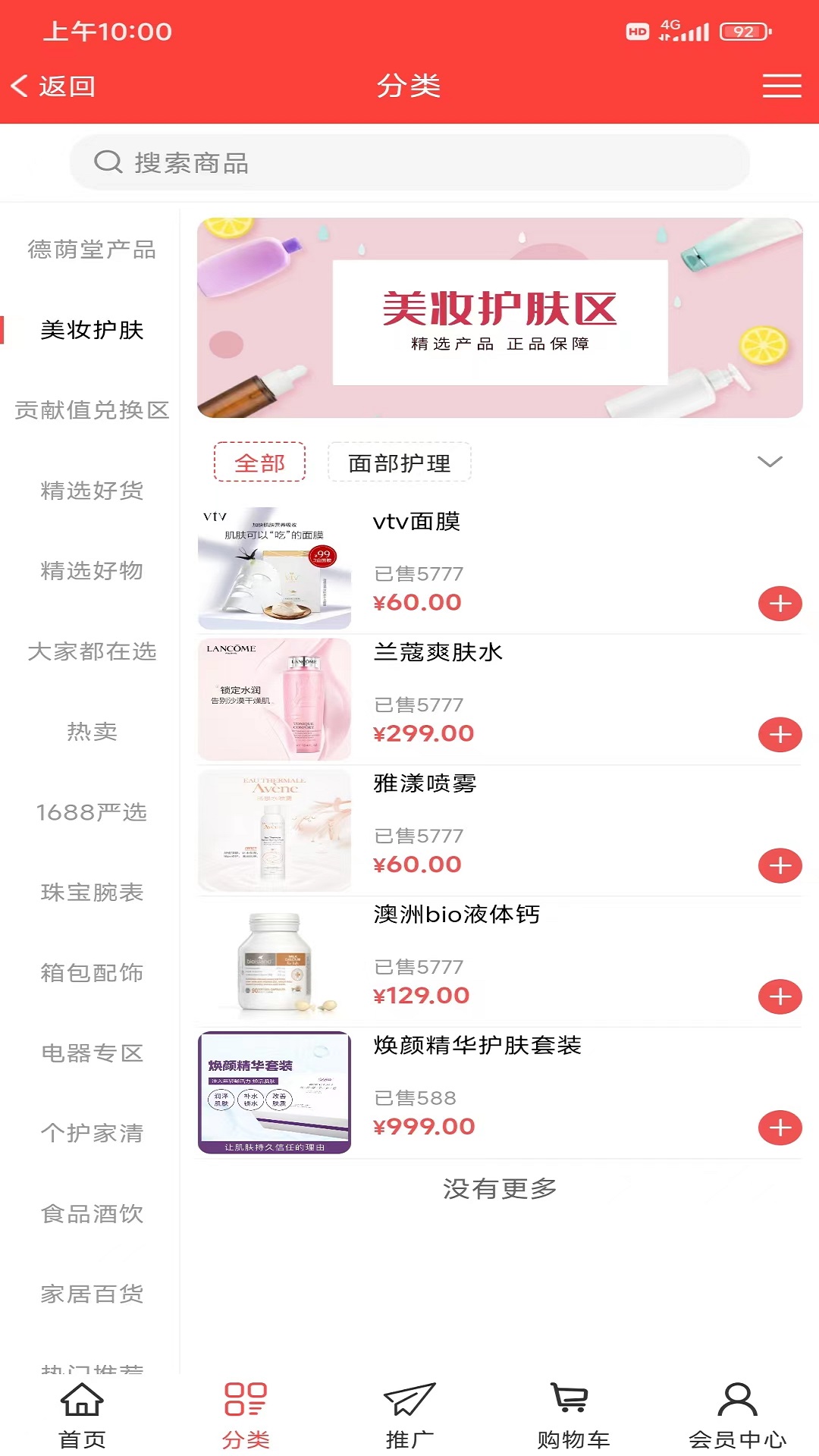Viewport: 819px width, 1456px height.
Task: Open the hamburger menu
Action: pyautogui.click(x=781, y=86)
